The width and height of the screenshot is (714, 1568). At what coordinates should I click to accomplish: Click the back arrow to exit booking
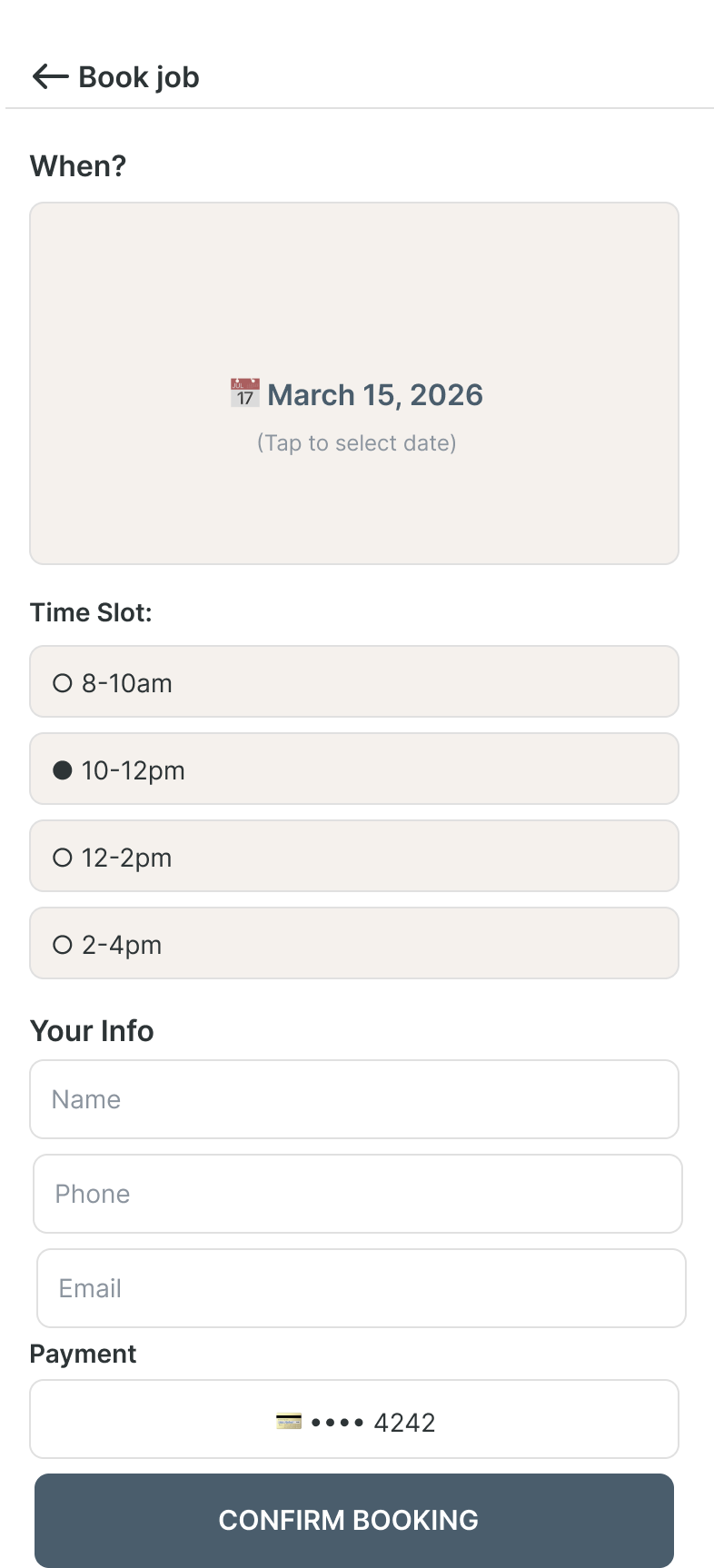click(49, 76)
